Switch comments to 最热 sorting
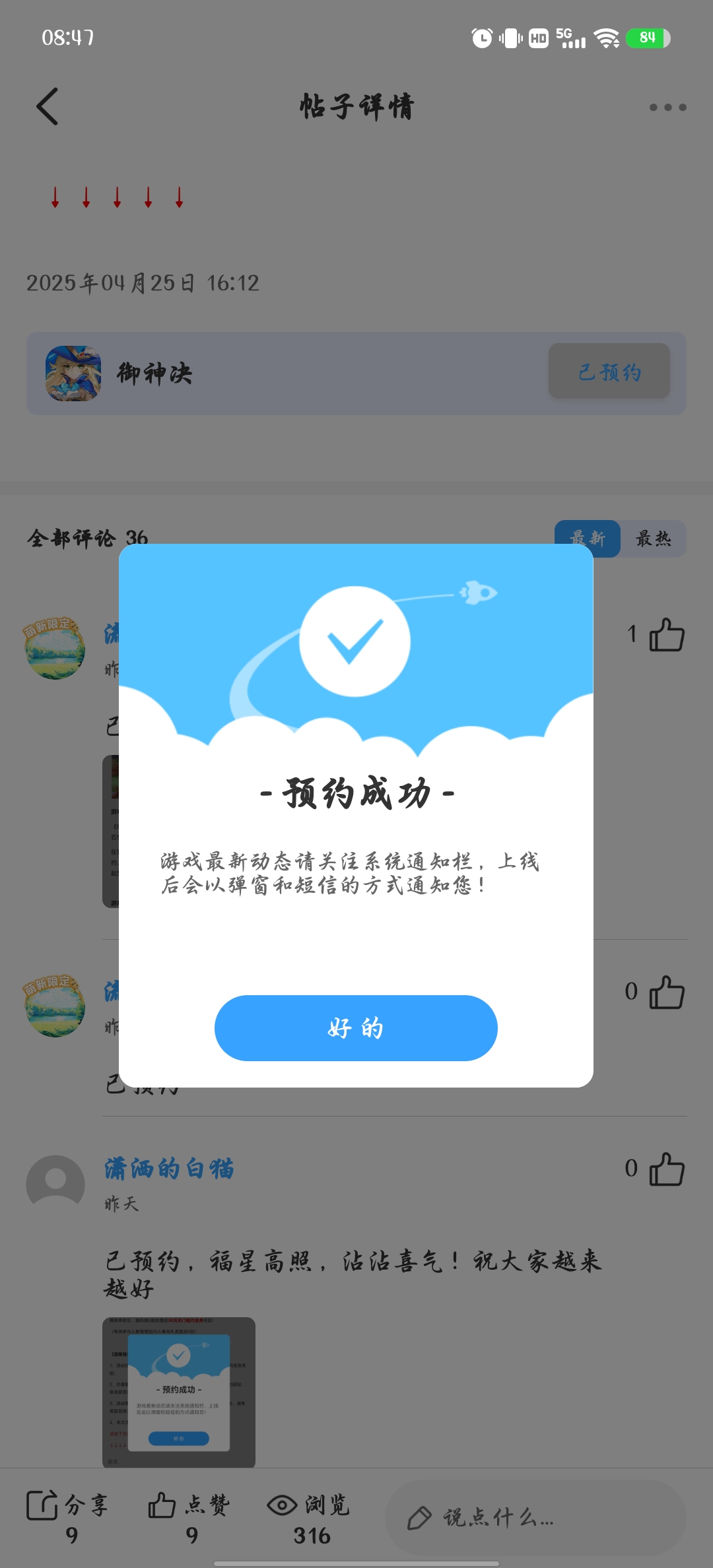This screenshot has height=1568, width=713. click(653, 539)
